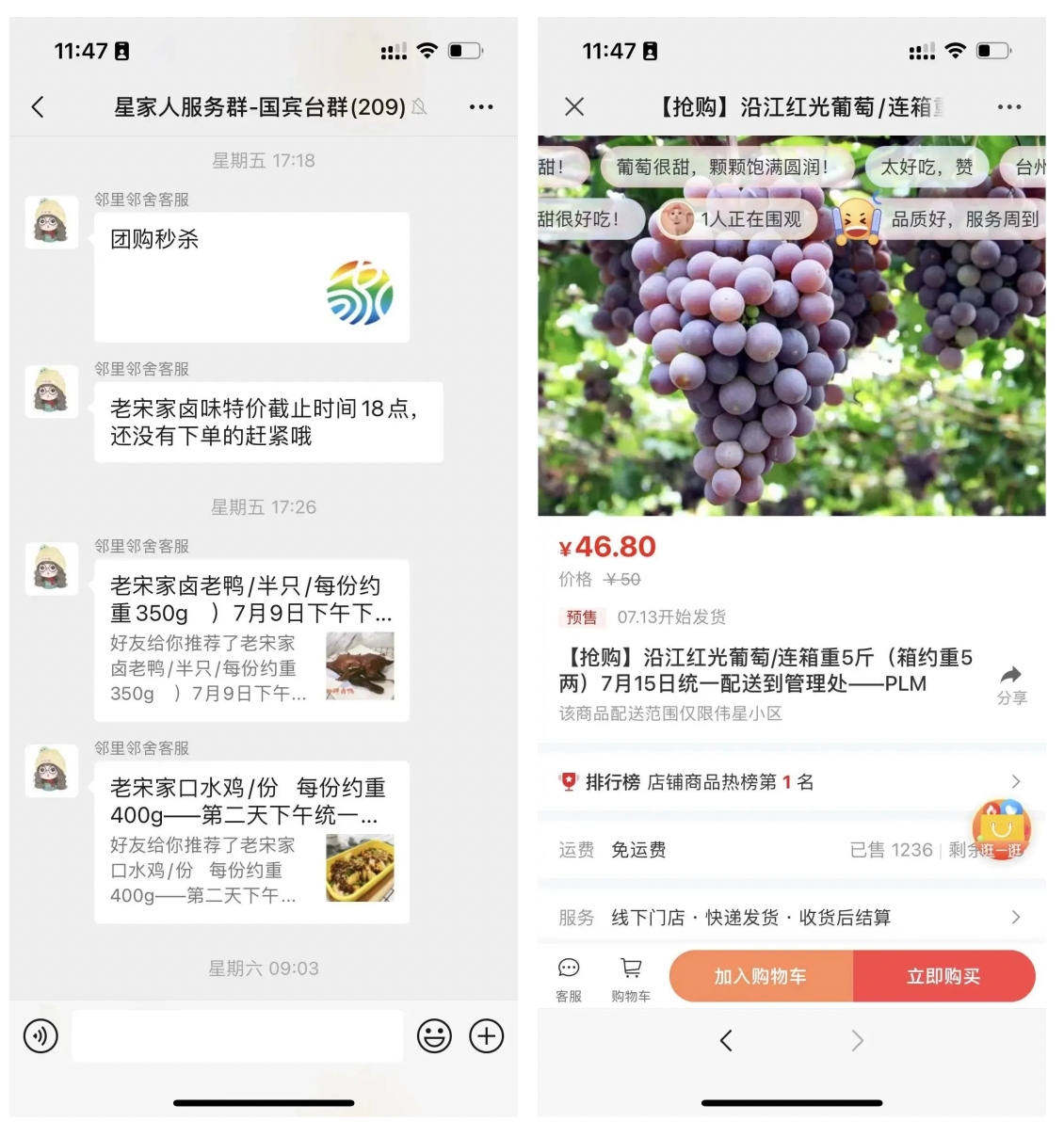The image size is (1064, 1137).
Task: Open the product page's more options menu
Action: pos(1009,106)
